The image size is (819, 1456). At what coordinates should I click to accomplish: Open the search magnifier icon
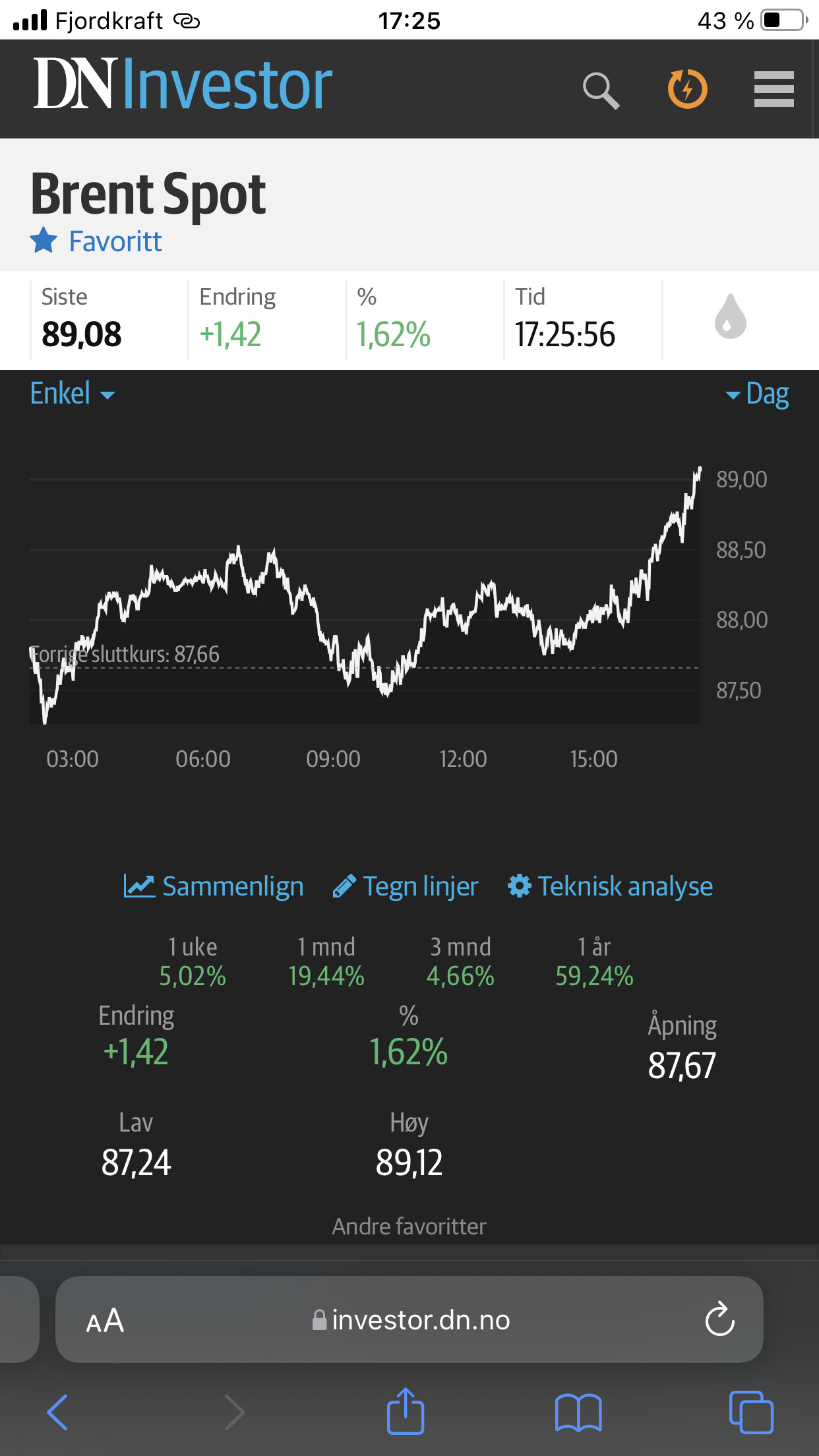[601, 90]
